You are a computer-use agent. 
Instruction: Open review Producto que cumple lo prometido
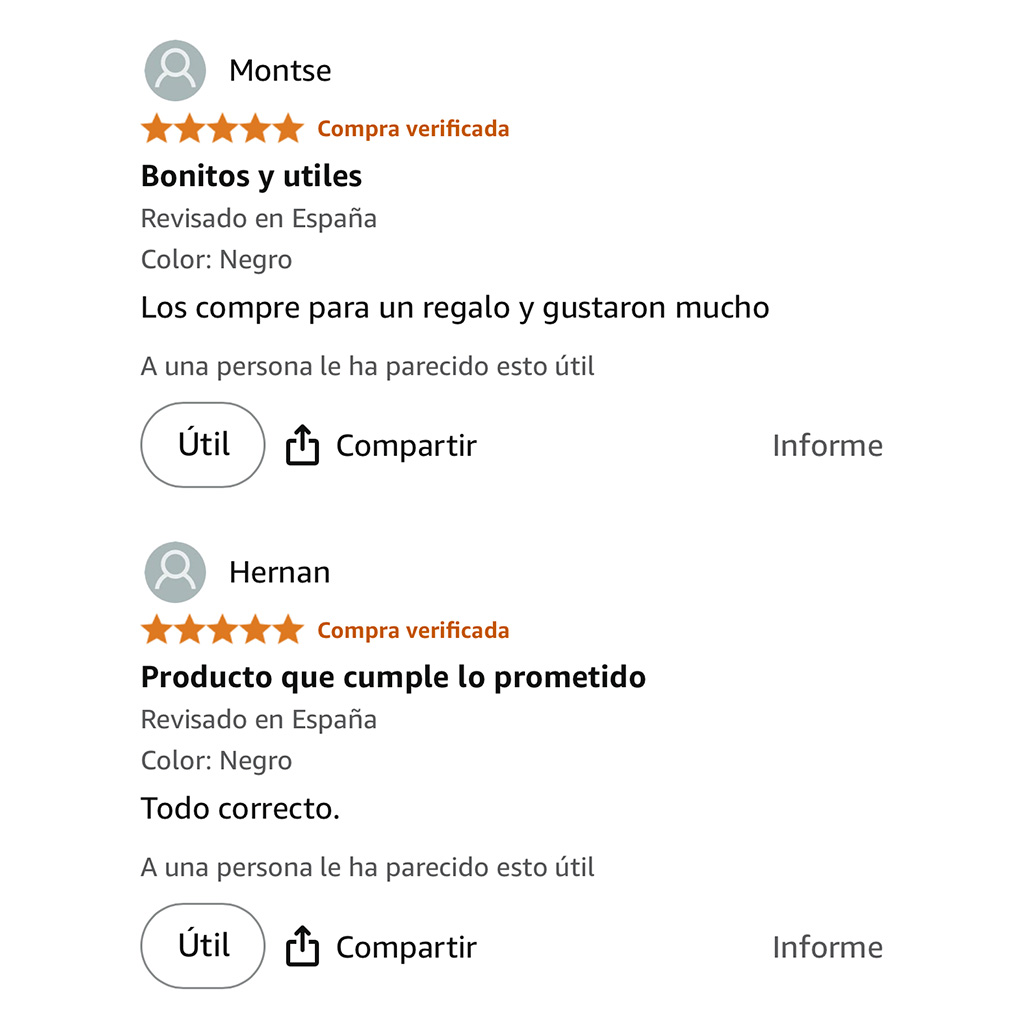tap(393, 677)
